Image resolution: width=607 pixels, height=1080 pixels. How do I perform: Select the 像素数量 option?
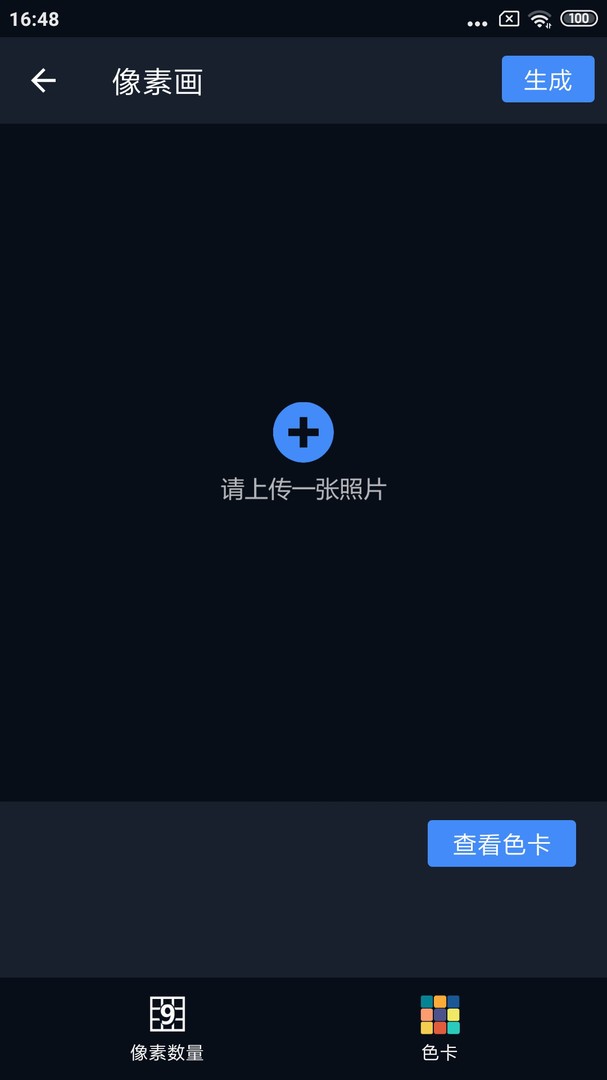click(167, 1027)
